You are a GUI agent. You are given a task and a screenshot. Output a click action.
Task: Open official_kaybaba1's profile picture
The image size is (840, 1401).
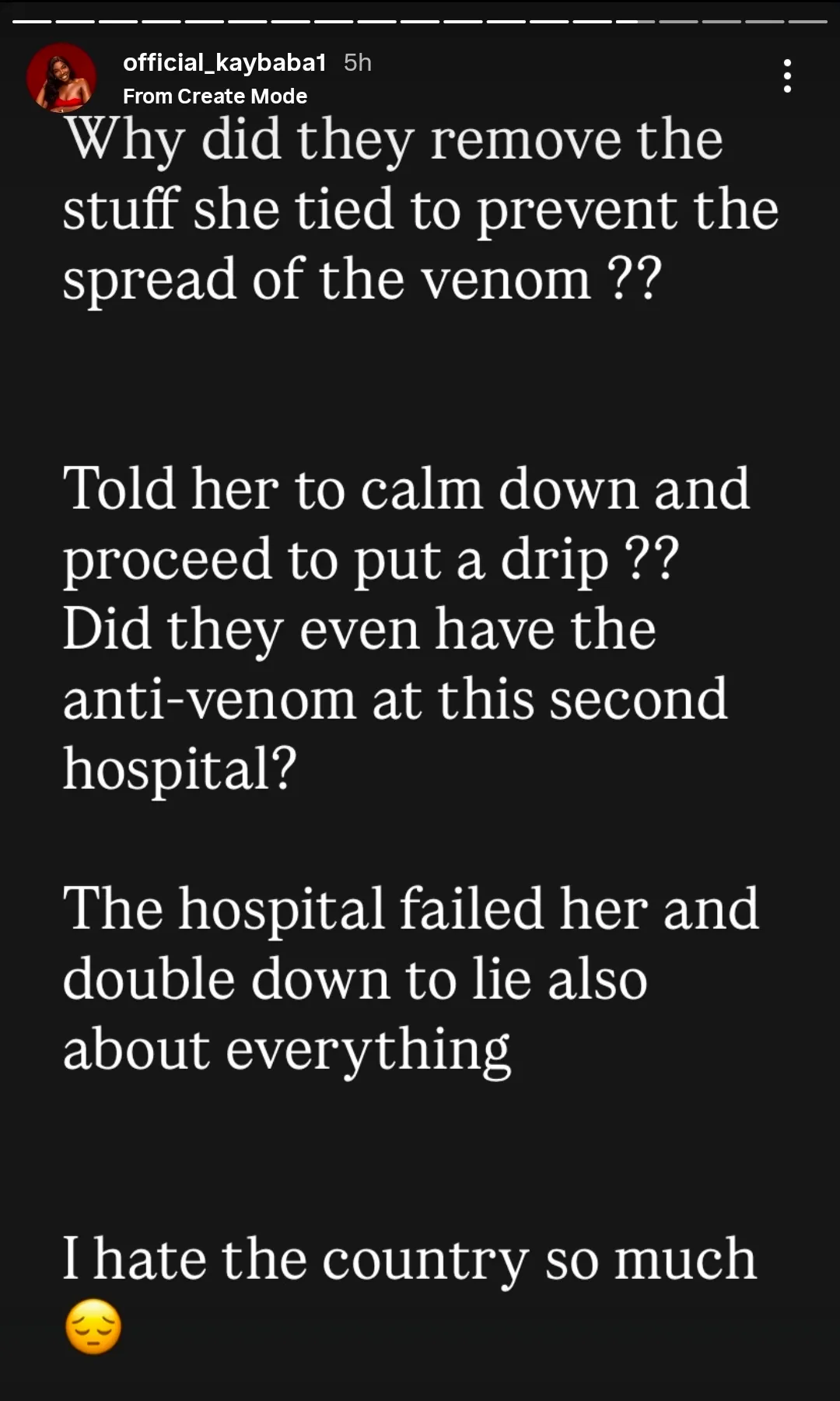click(x=61, y=78)
